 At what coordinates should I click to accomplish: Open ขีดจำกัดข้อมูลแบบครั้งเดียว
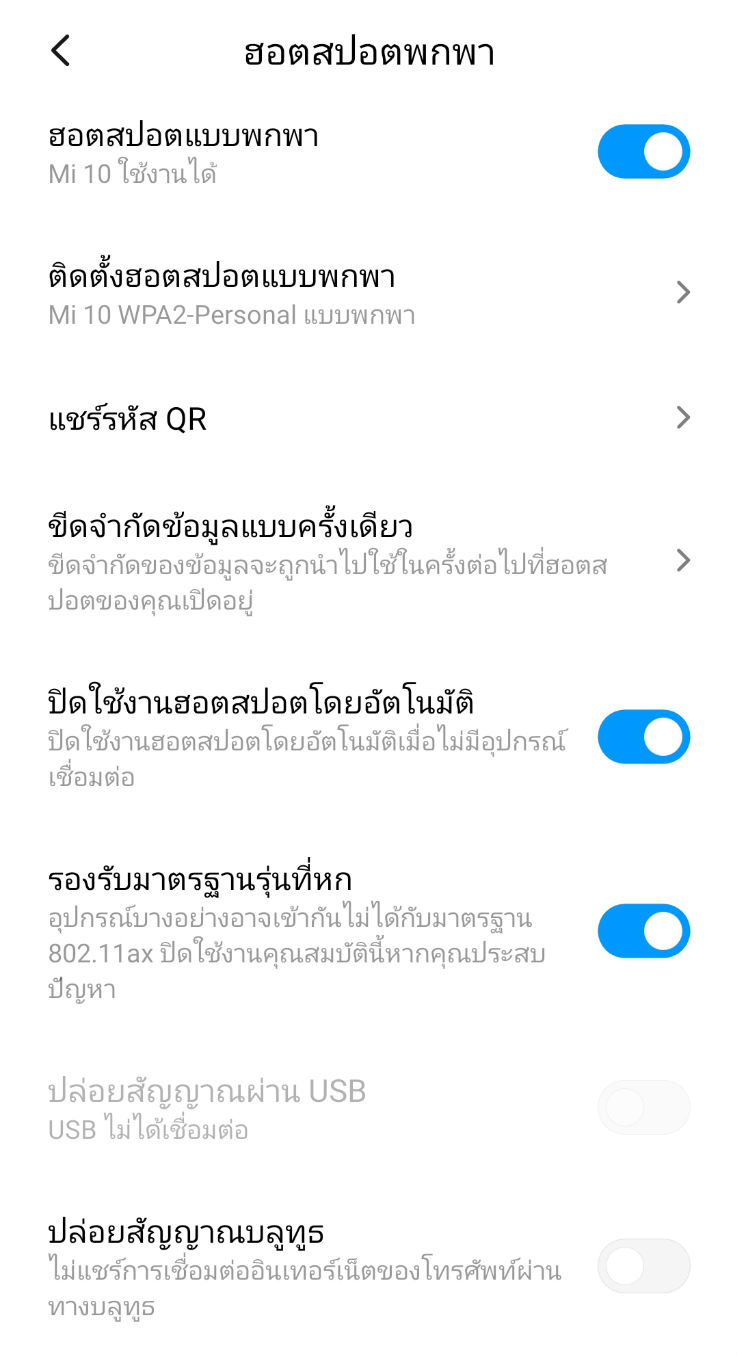coord(368,560)
